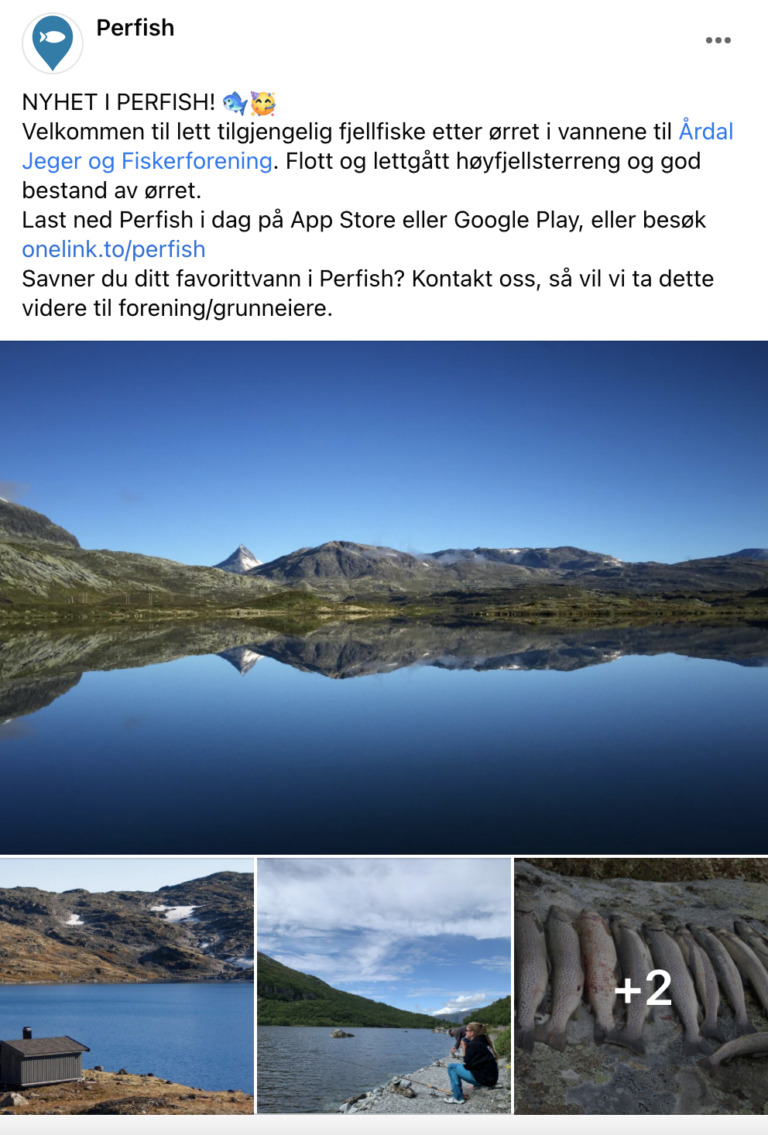The width and height of the screenshot is (768, 1135).
Task: Open the onelink.to/perfish link
Action: 114,249
